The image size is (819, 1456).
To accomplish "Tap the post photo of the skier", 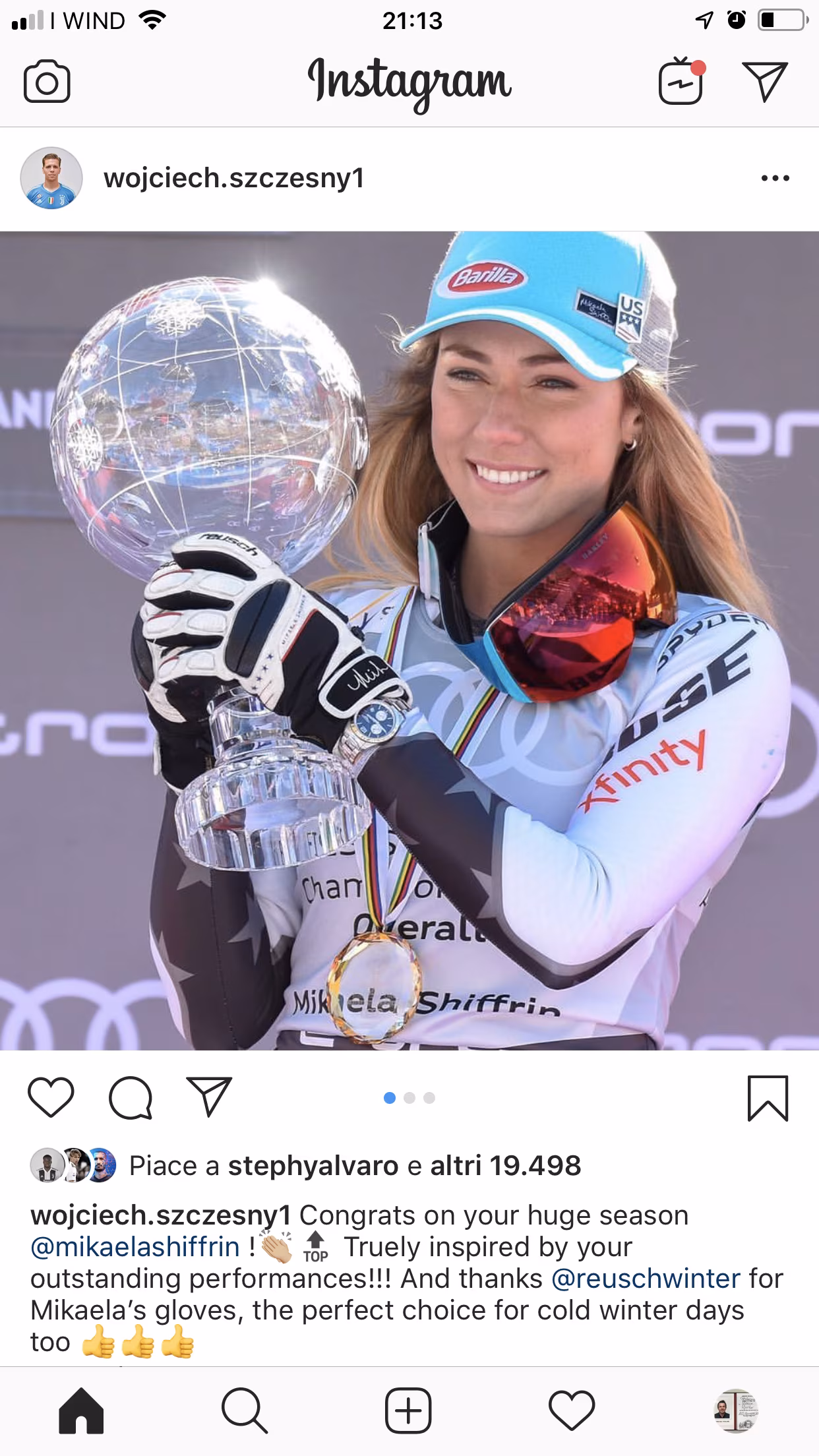I will coord(409,640).
